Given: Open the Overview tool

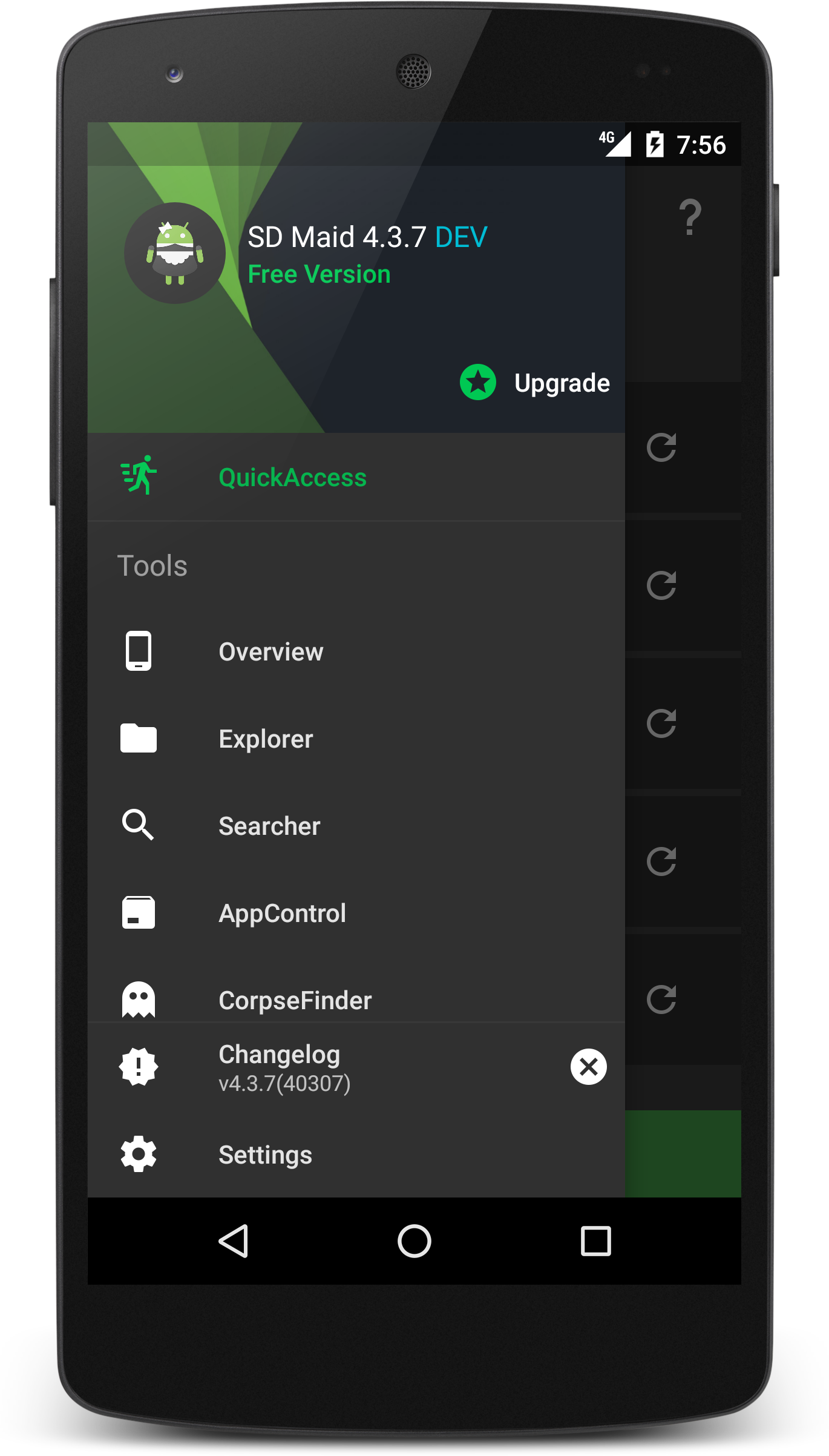Looking at the screenshot, I should (x=270, y=652).
